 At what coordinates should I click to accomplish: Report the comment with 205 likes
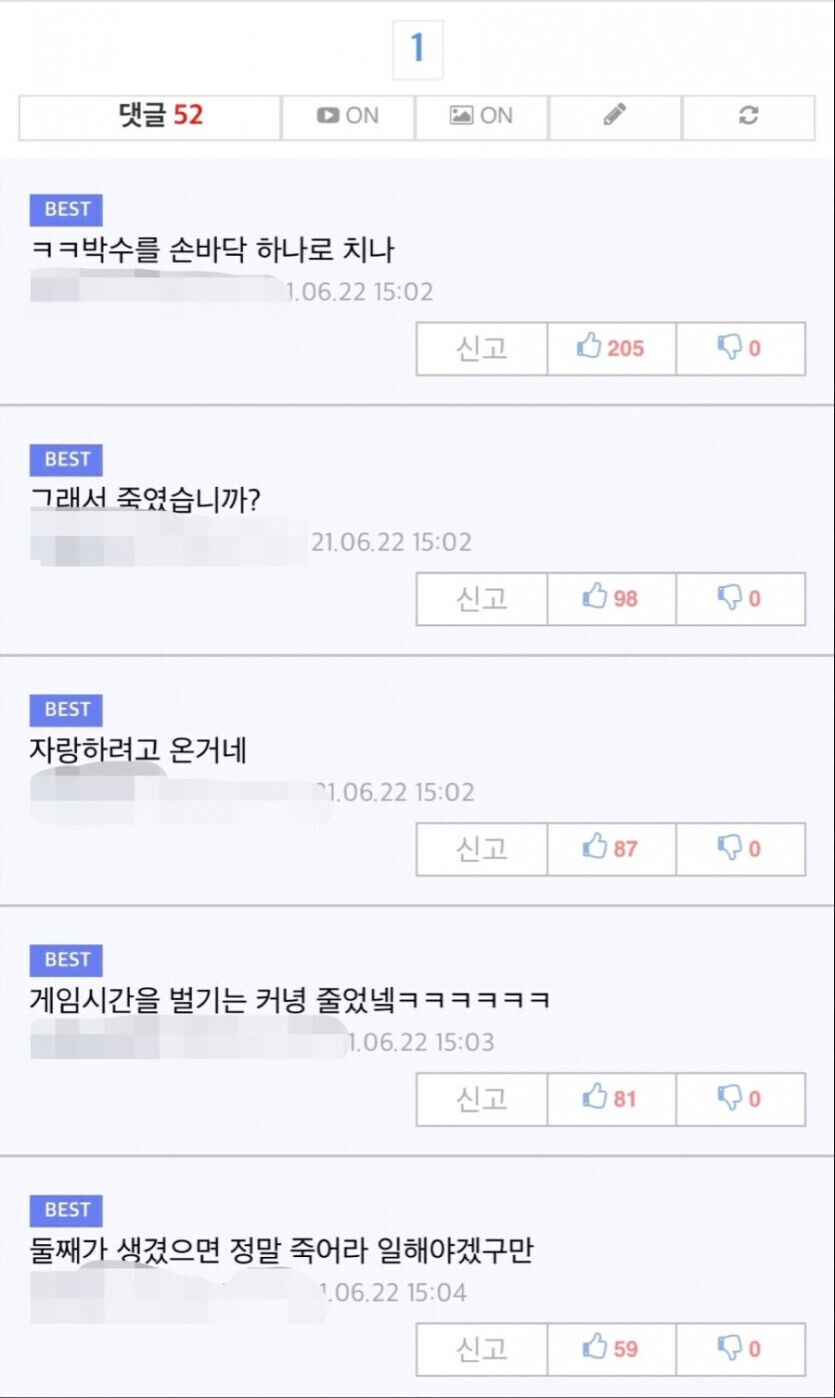tap(482, 349)
